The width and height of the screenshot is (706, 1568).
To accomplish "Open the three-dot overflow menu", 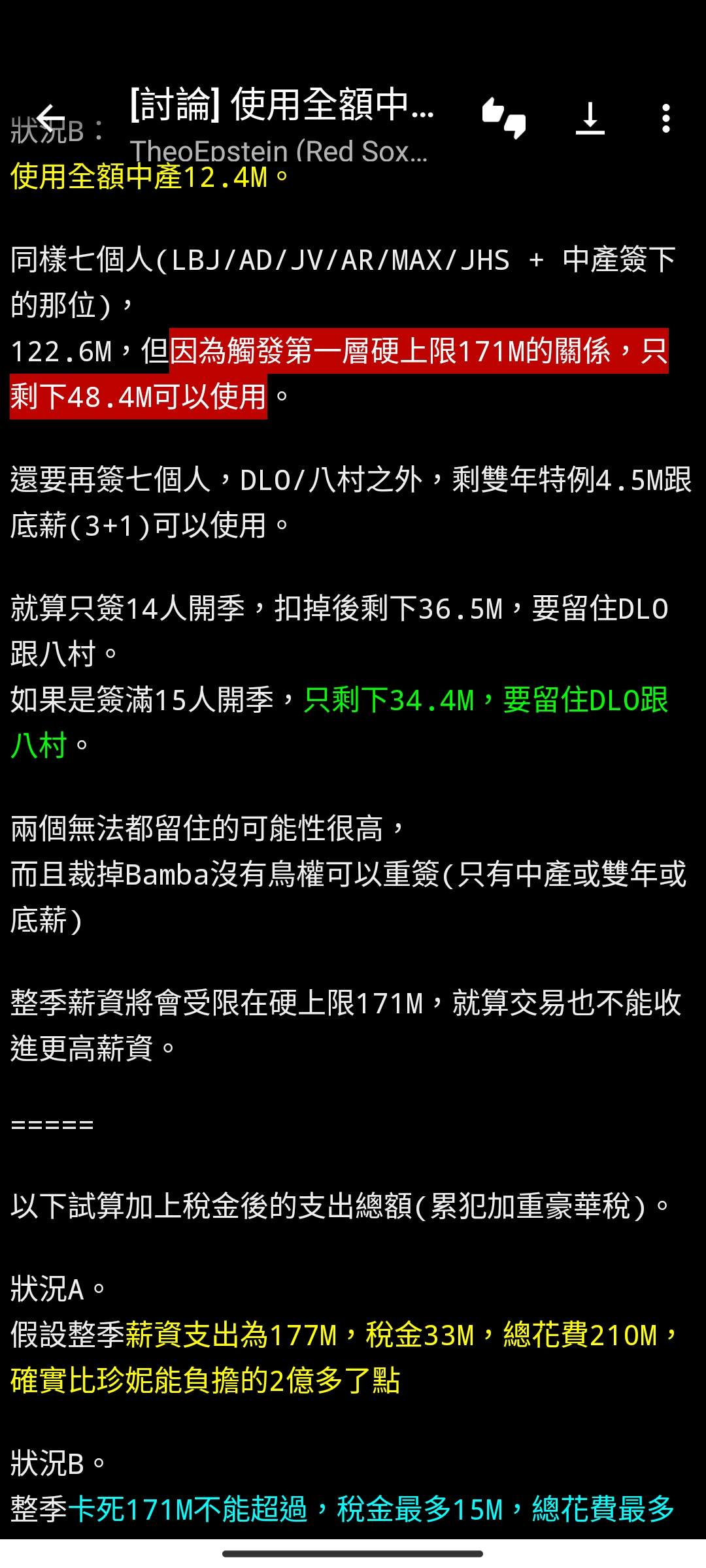I will [x=665, y=118].
